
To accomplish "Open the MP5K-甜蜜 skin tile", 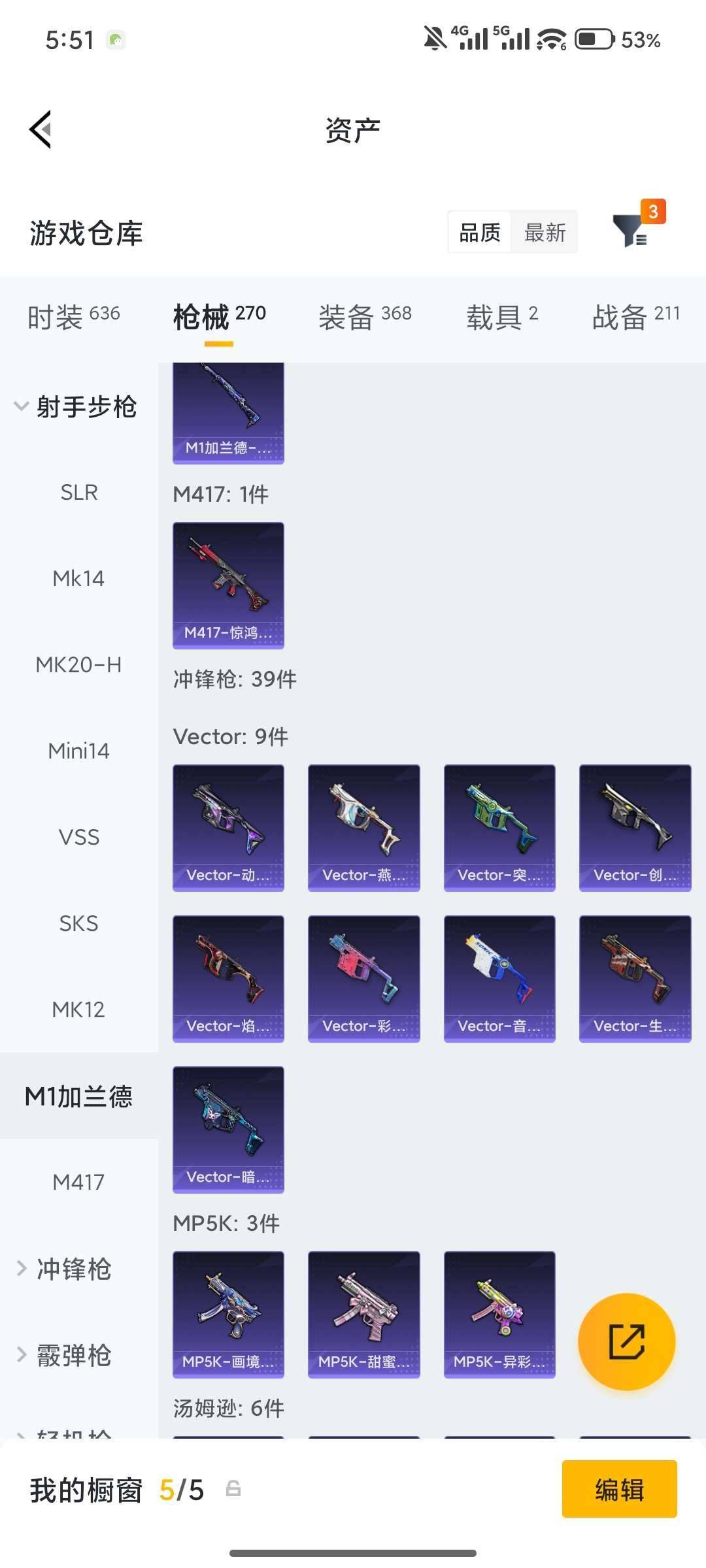I will (x=363, y=1314).
